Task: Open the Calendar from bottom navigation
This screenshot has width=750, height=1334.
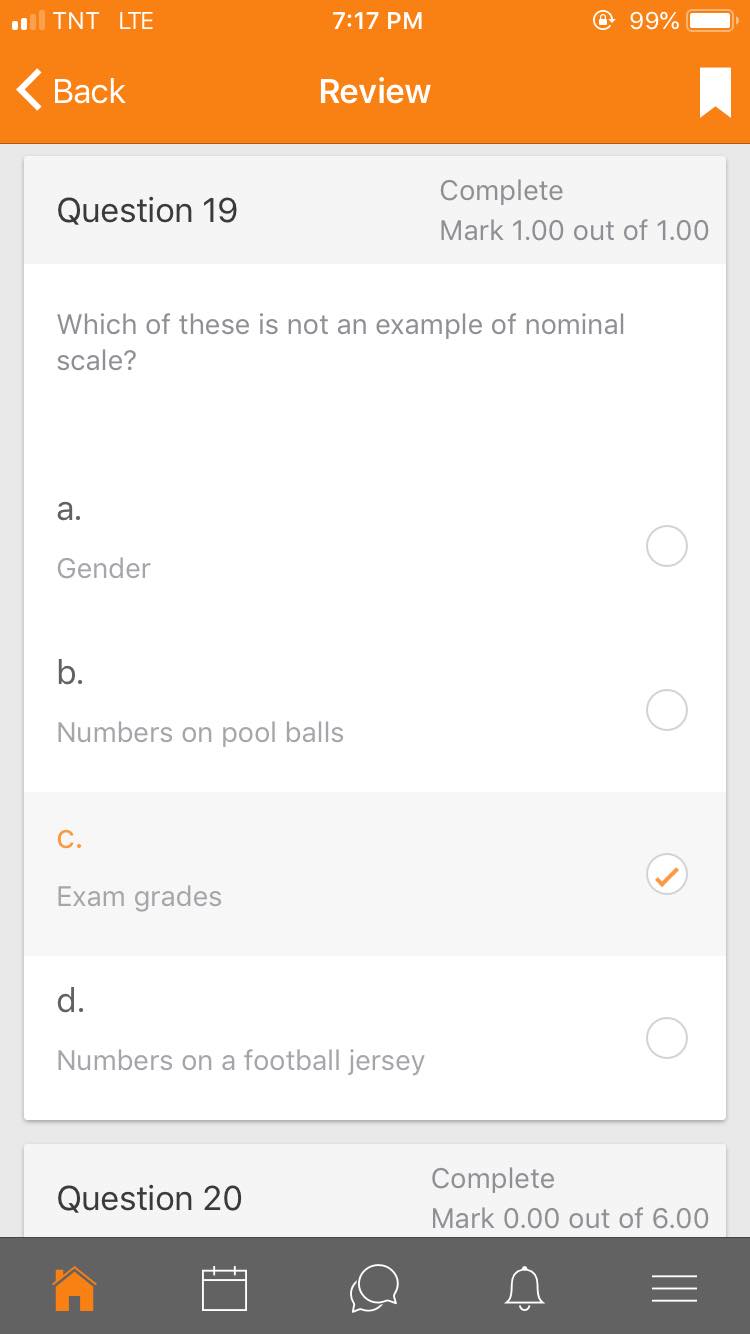Action: pyautogui.click(x=224, y=1288)
